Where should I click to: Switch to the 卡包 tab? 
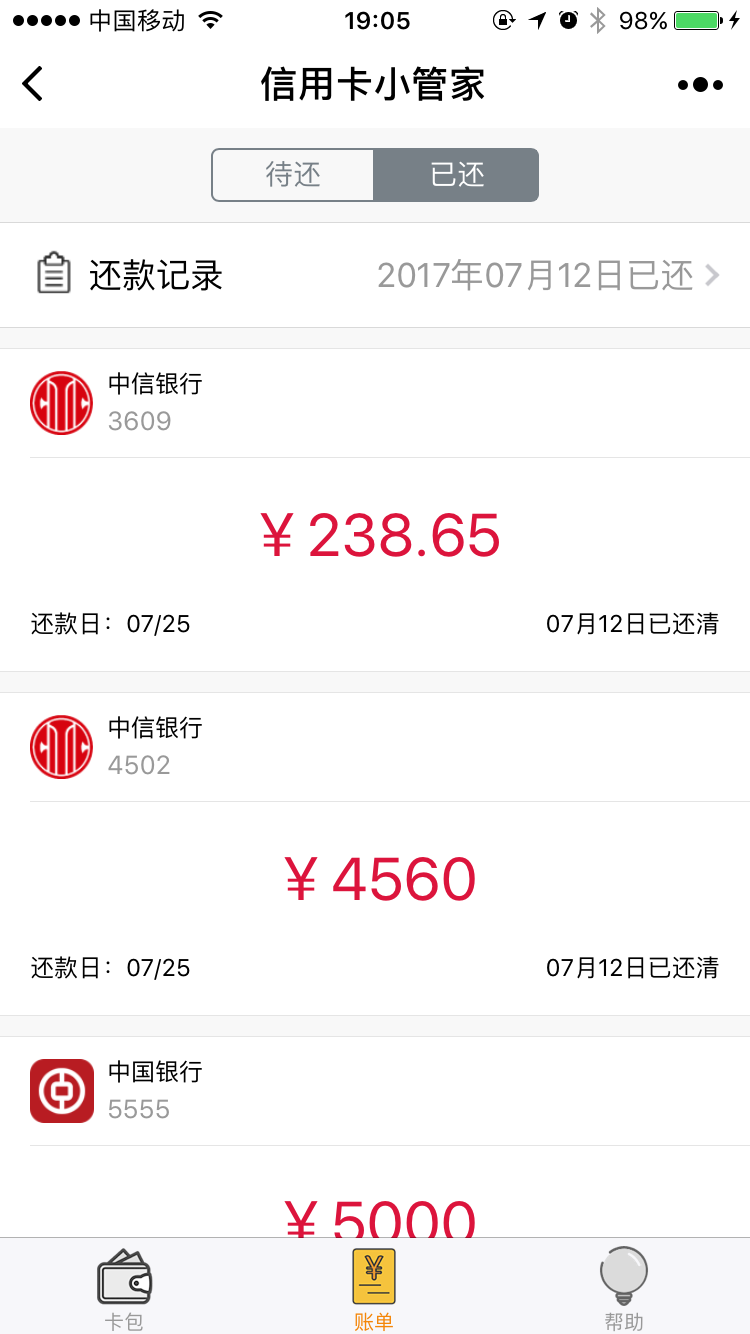[x=124, y=1288]
